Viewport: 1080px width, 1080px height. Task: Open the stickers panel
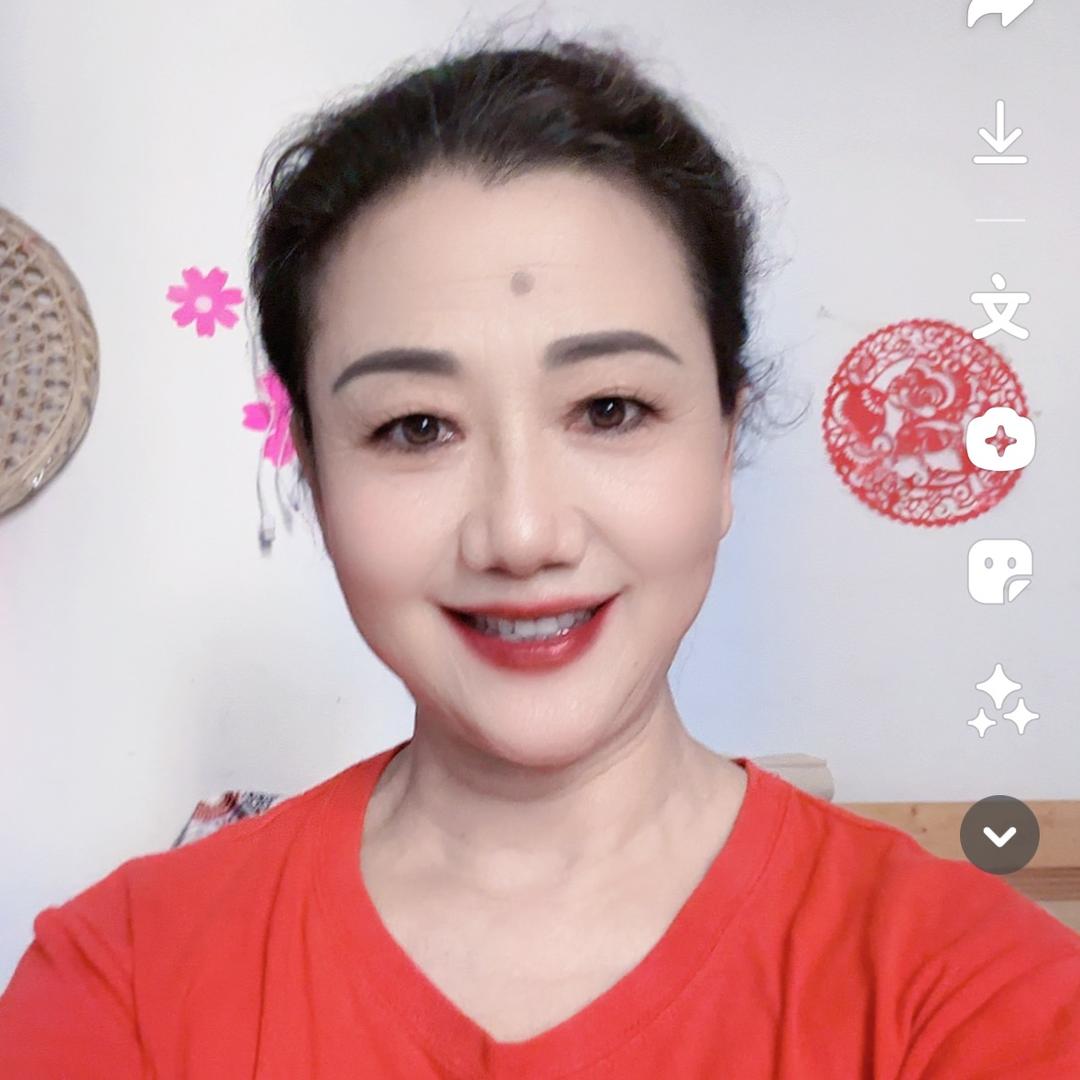[x=1000, y=571]
